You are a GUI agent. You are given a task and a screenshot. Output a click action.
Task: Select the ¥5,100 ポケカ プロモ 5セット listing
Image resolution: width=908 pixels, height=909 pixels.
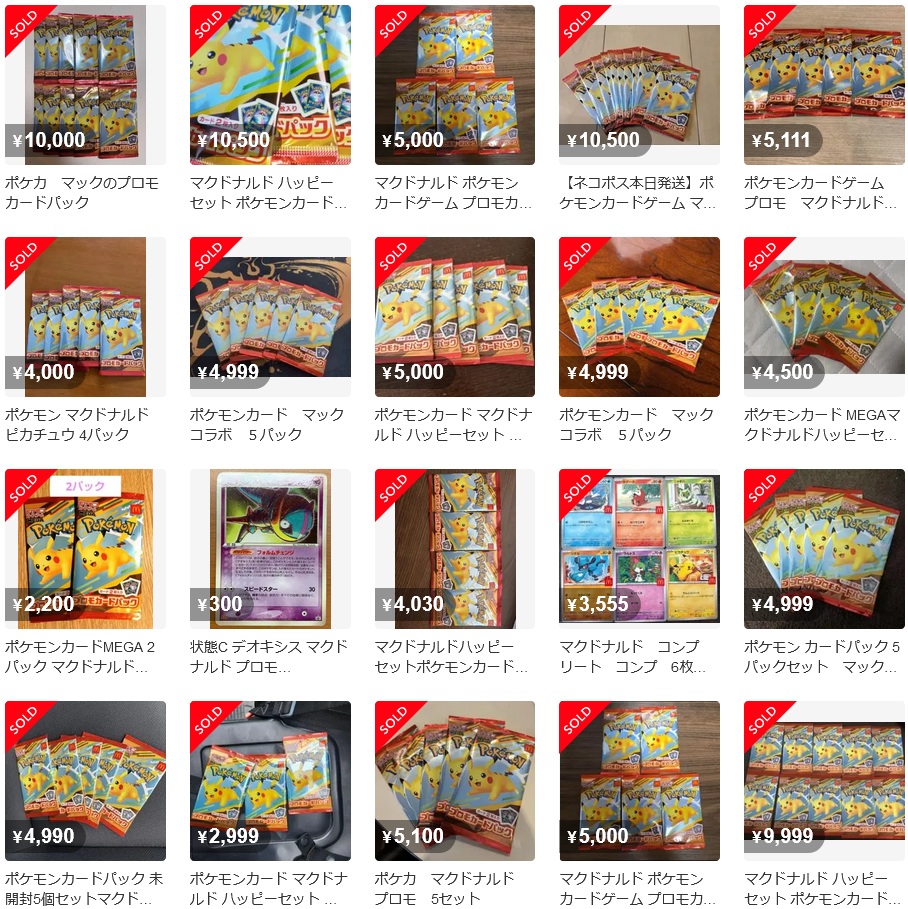click(x=454, y=781)
